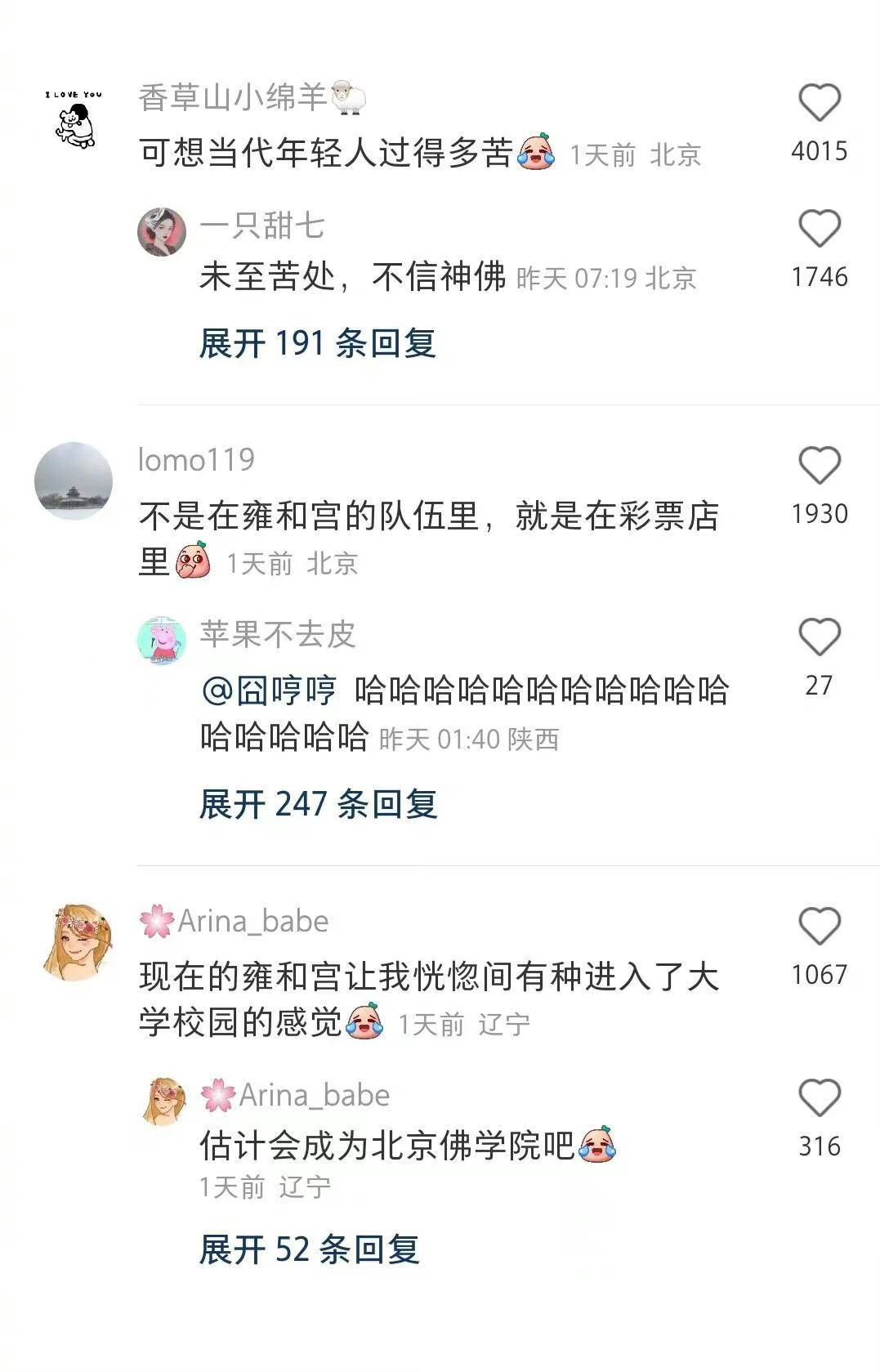Image resolution: width=880 pixels, height=1372 pixels.
Task: Open the mentioned user @囧哼哼
Action: point(269,691)
